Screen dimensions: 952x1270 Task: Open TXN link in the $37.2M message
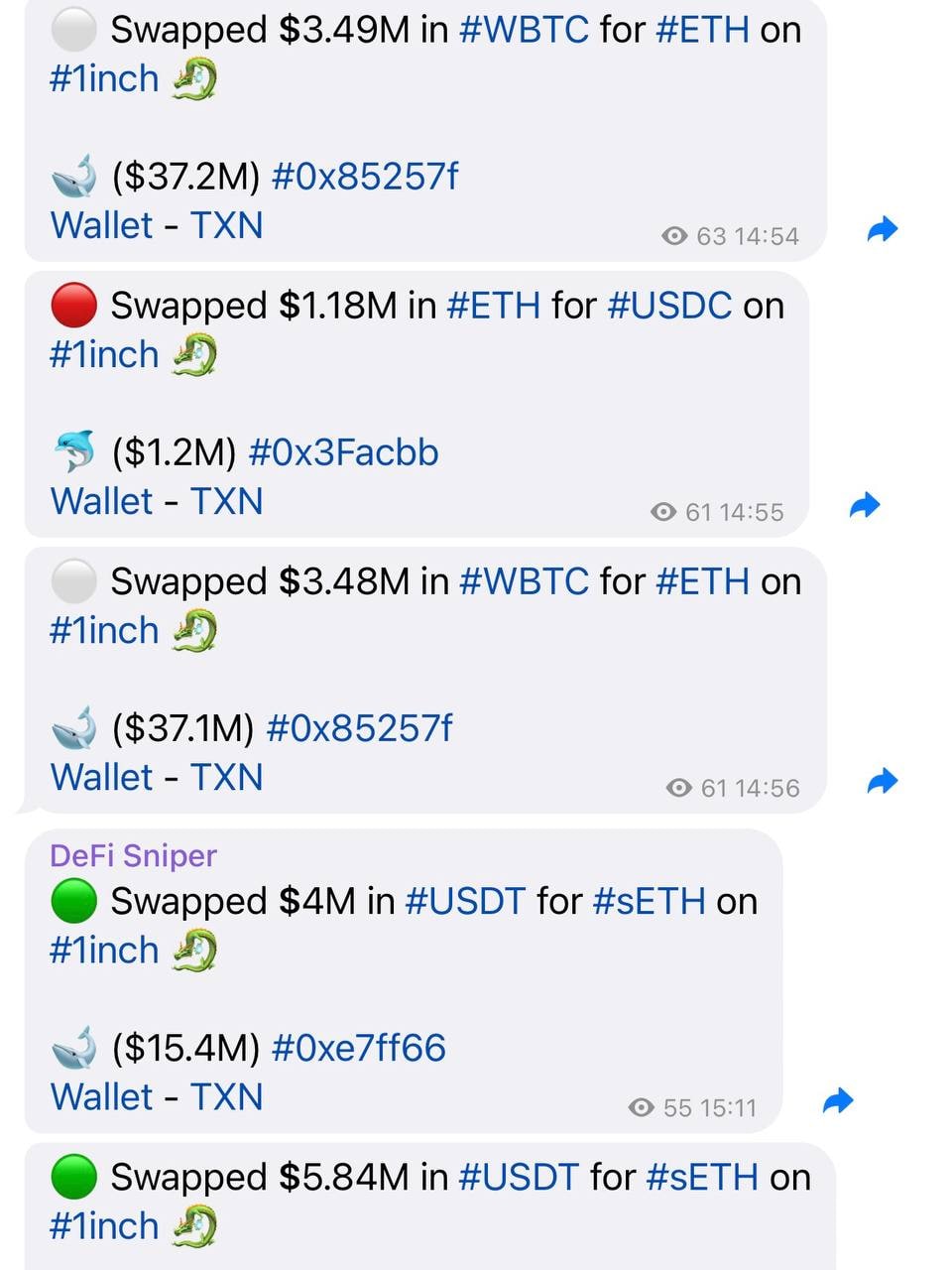tap(226, 225)
